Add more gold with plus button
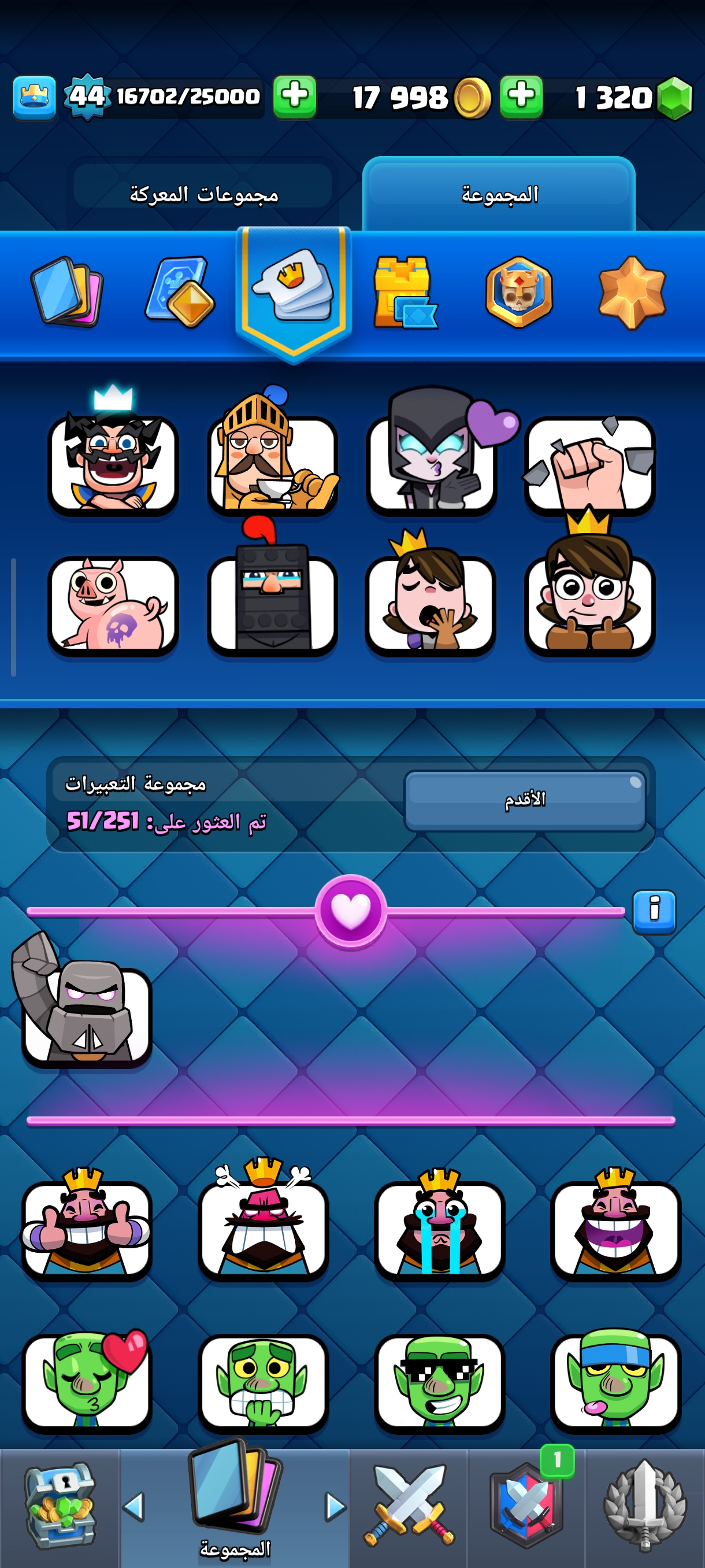 [521, 97]
